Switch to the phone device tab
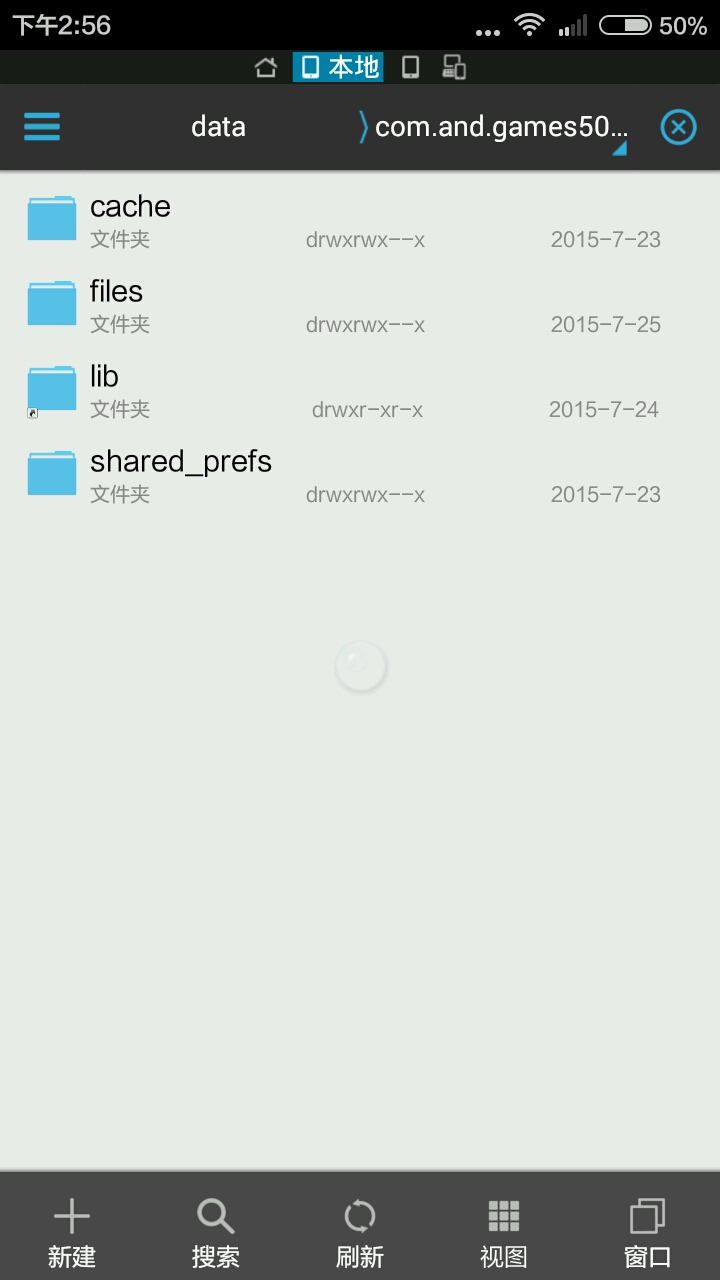Viewport: 720px width, 1280px height. (410, 67)
